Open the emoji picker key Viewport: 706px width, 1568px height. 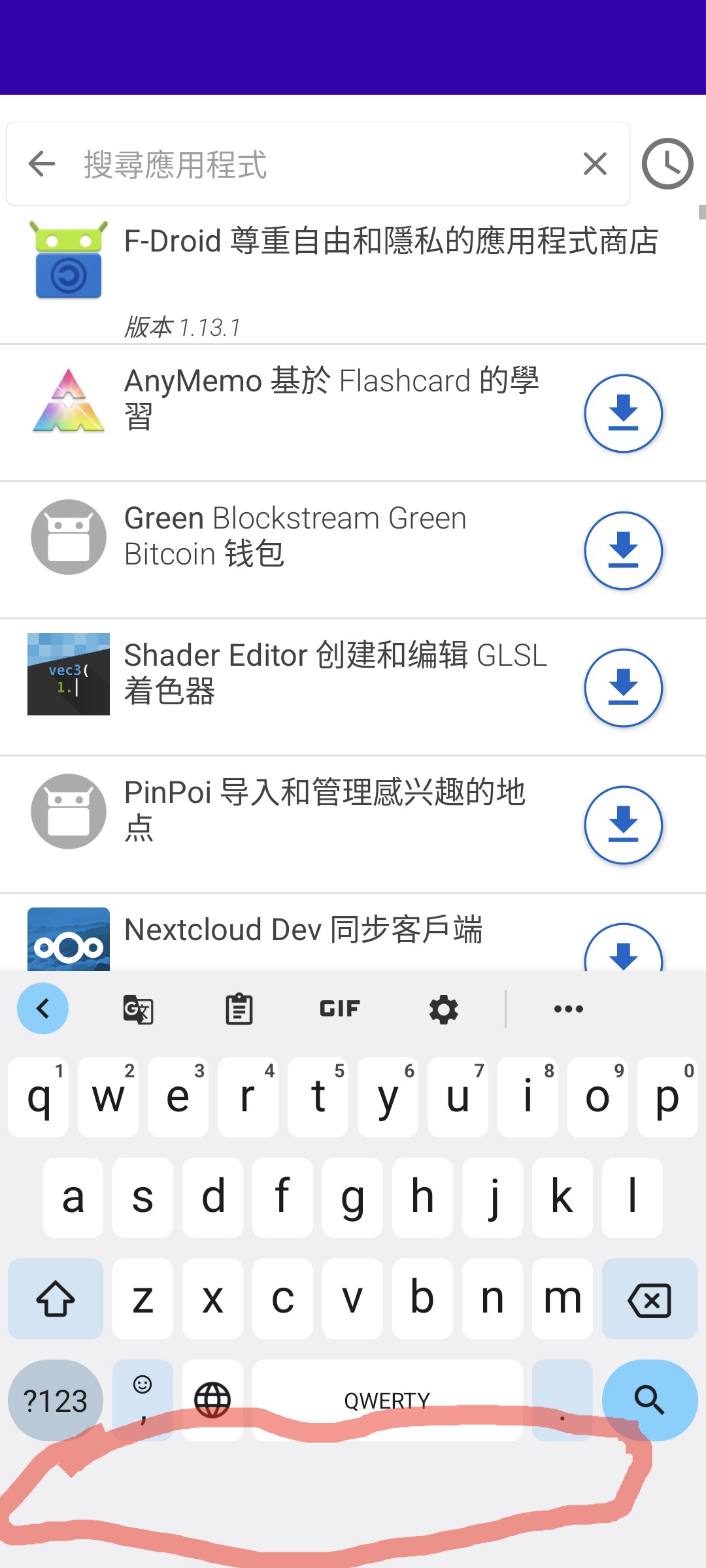(143, 1399)
